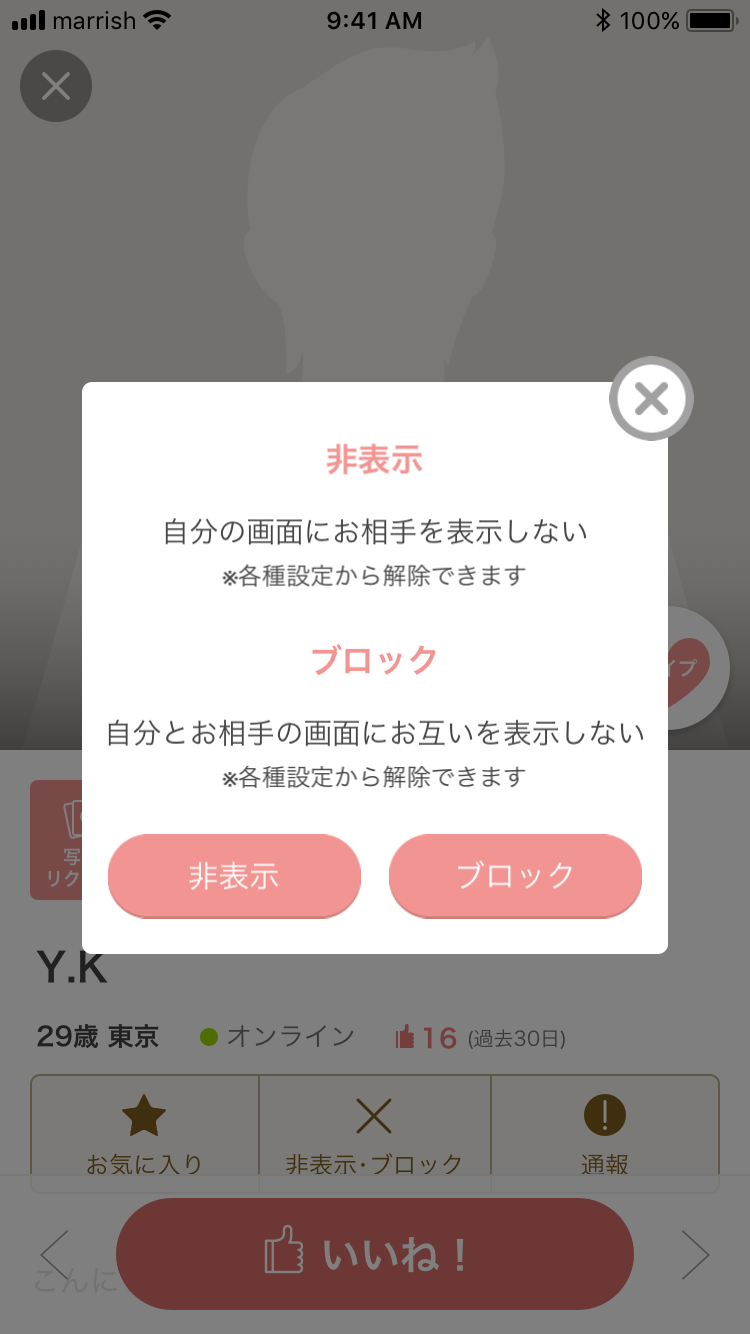Send a いいね! to Y.K

click(374, 1254)
